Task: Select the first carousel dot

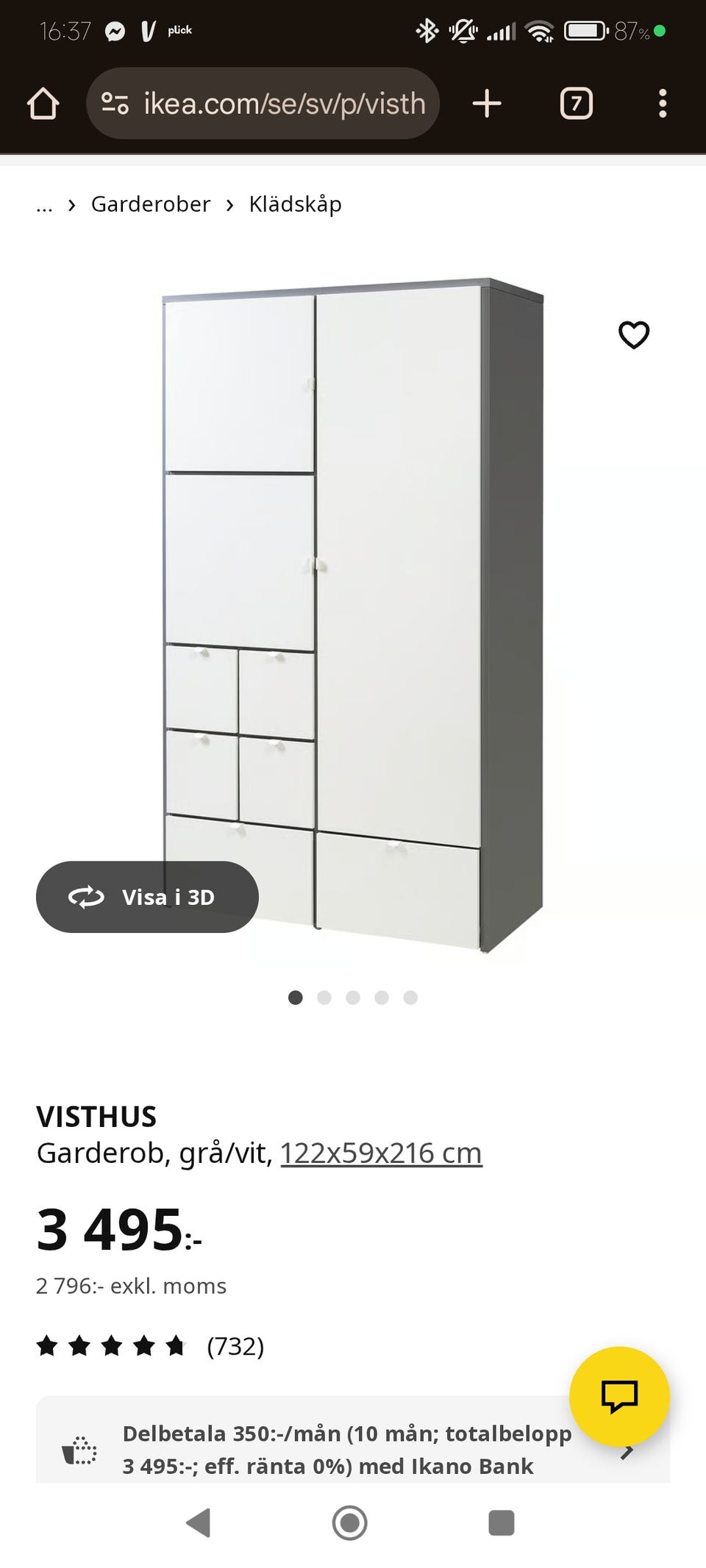Action: pyautogui.click(x=296, y=998)
